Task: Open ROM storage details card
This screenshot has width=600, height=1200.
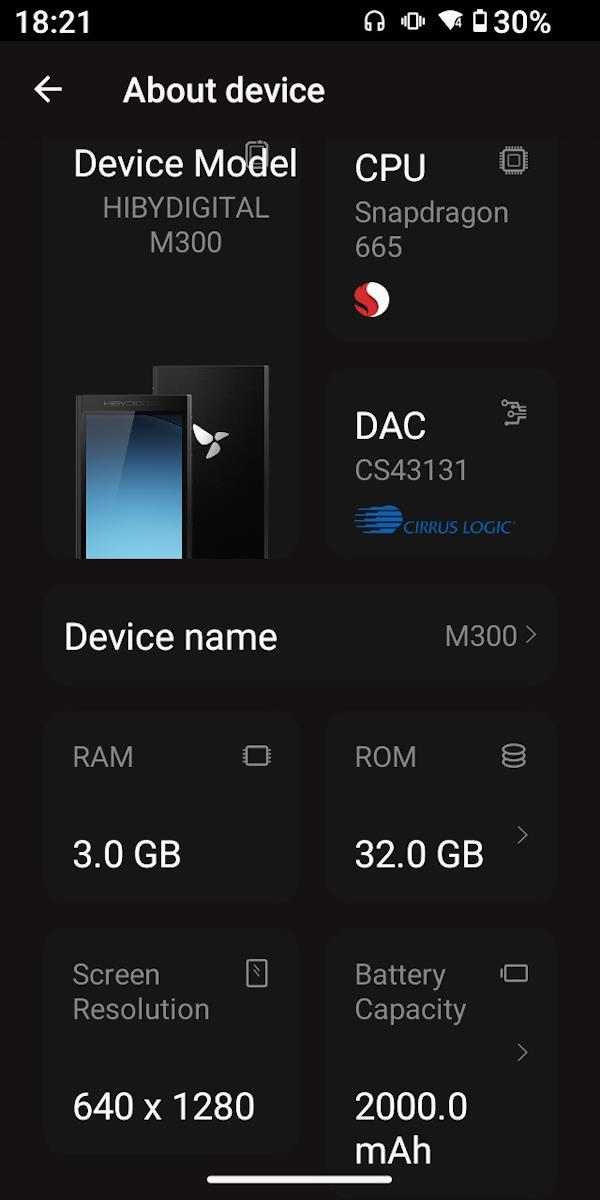Action: point(441,807)
